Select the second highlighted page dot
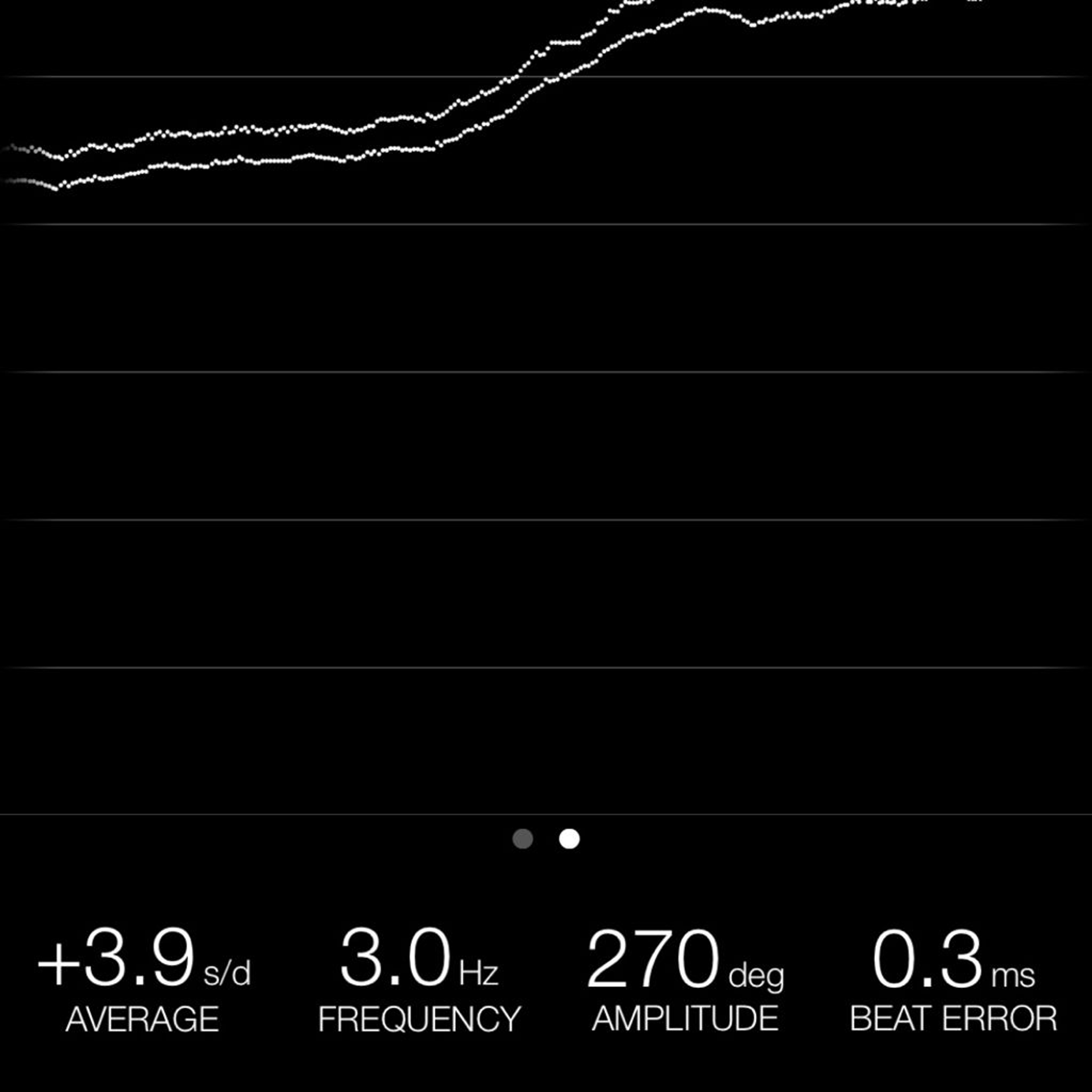 pyautogui.click(x=569, y=839)
